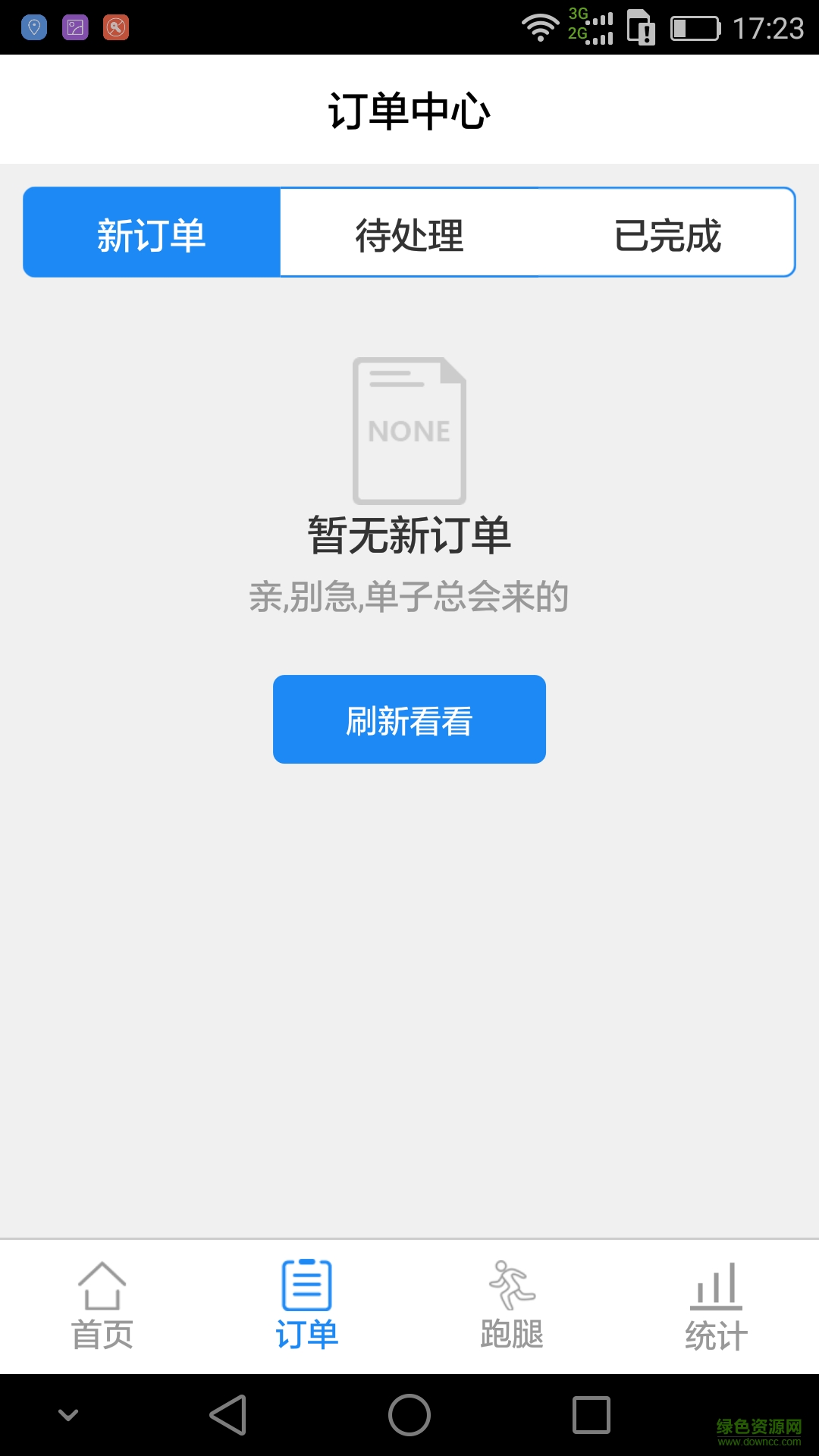The height and width of the screenshot is (1456, 819).
Task: Go to 首页 in bottom navigation
Action: (102, 1306)
